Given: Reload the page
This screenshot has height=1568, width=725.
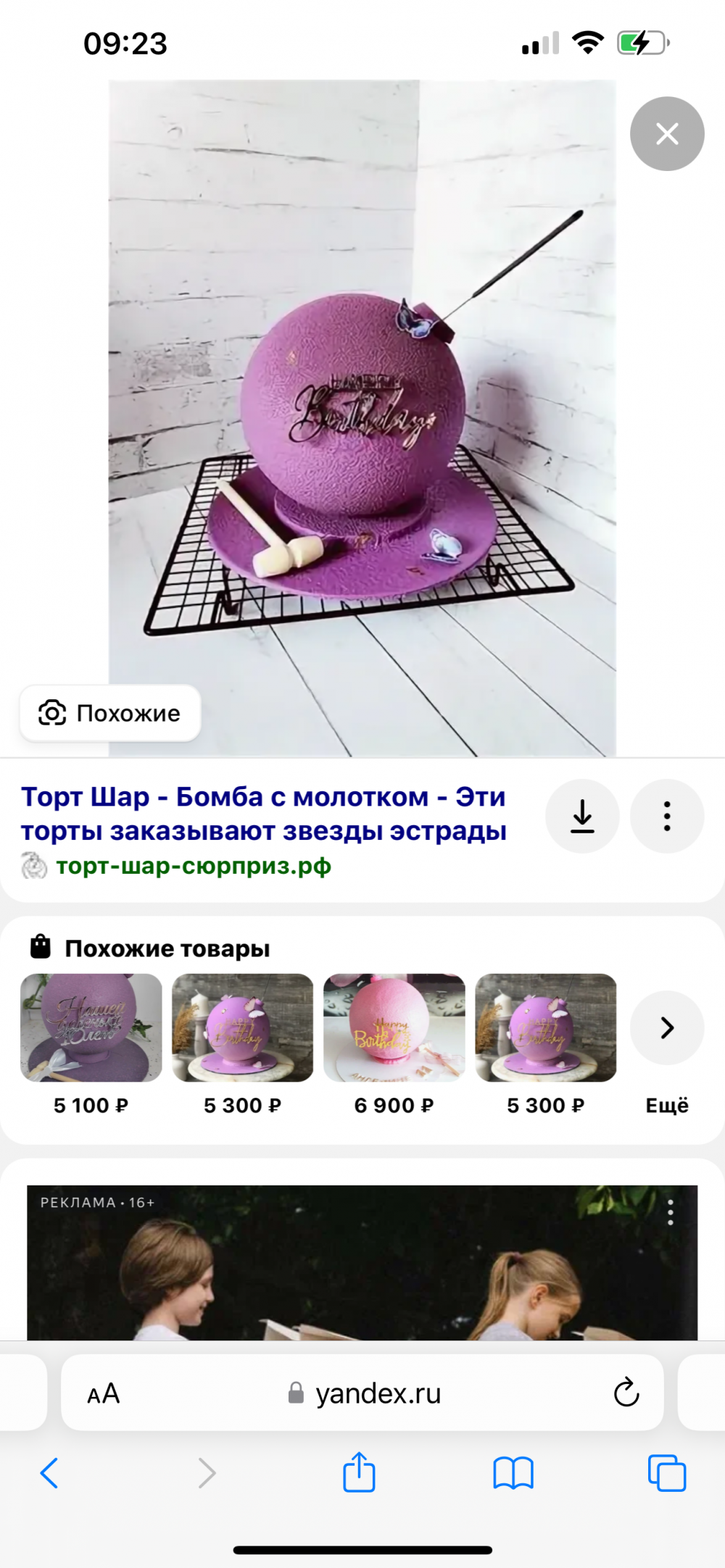Looking at the screenshot, I should (x=626, y=1392).
